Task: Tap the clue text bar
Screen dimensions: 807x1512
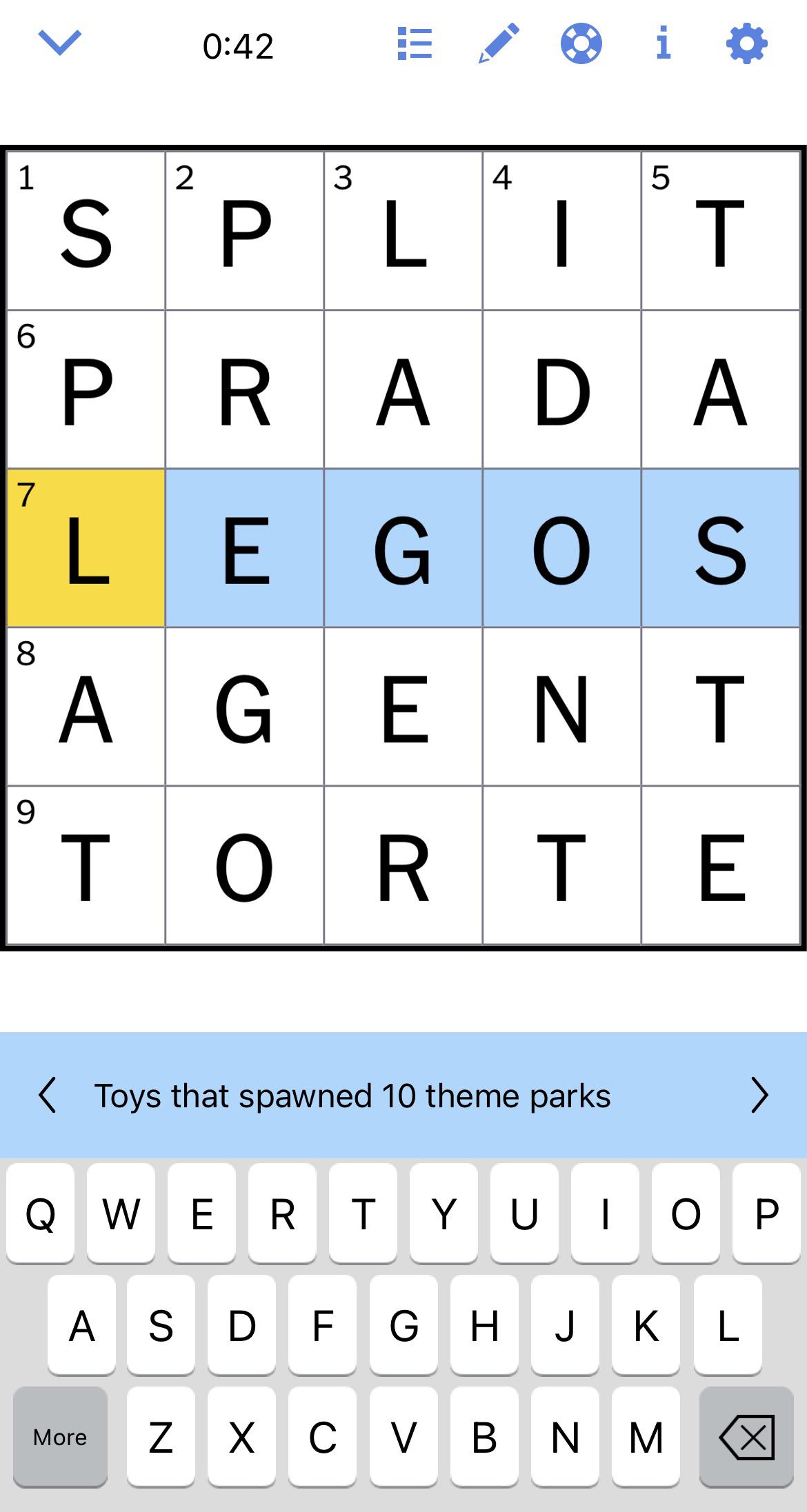Action: point(352,1095)
